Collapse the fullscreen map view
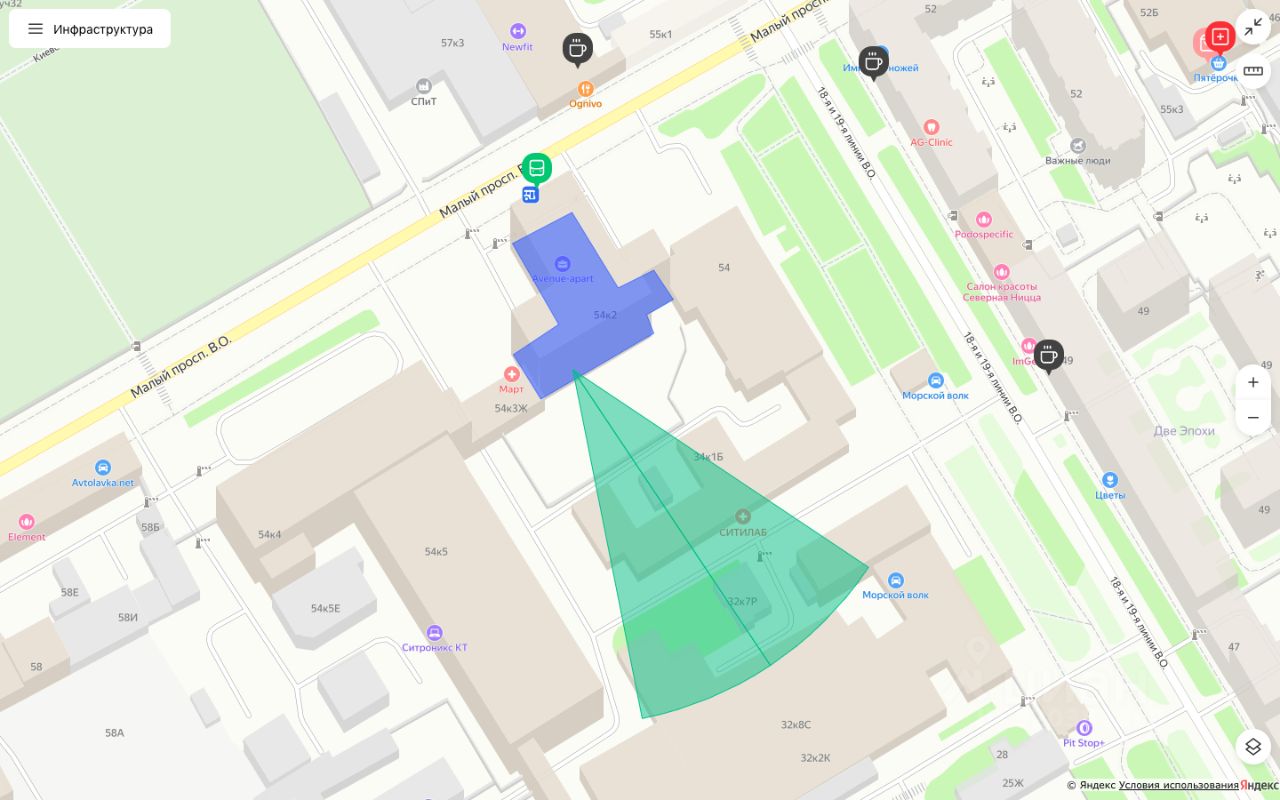The width and height of the screenshot is (1280, 800). pyautogui.click(x=1253, y=28)
